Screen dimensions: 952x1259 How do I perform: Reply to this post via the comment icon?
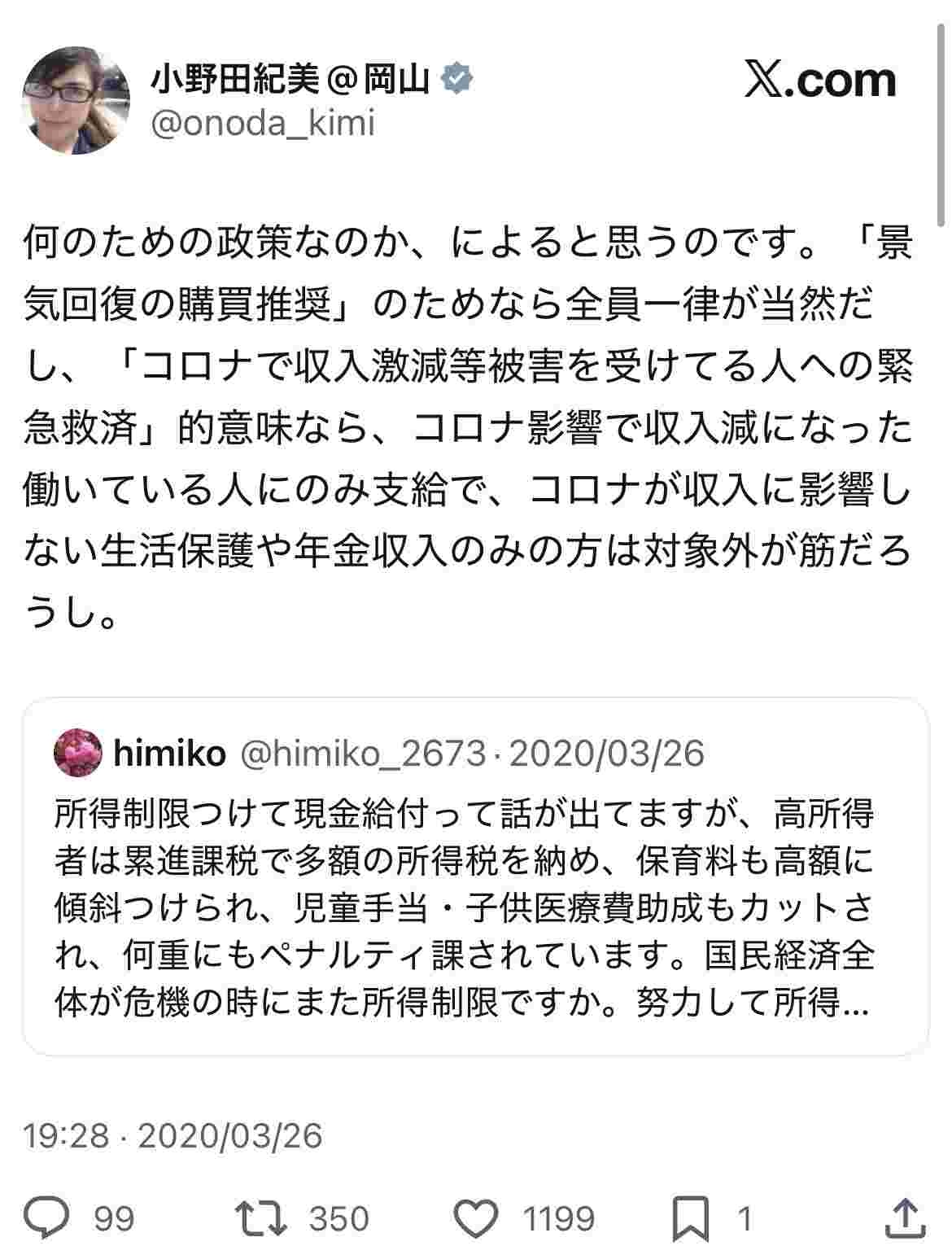click(x=49, y=1218)
